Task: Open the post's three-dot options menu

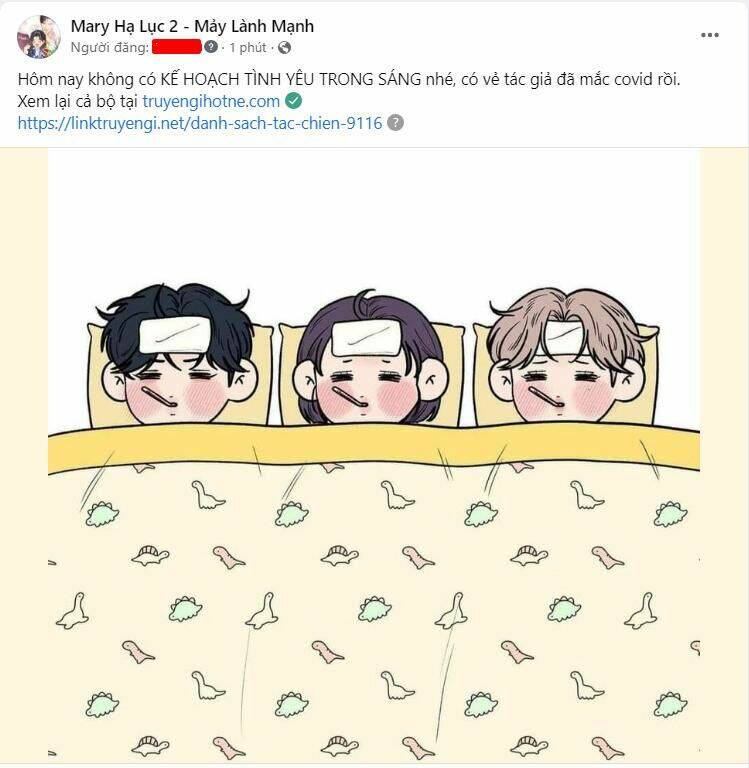Action: click(x=710, y=35)
